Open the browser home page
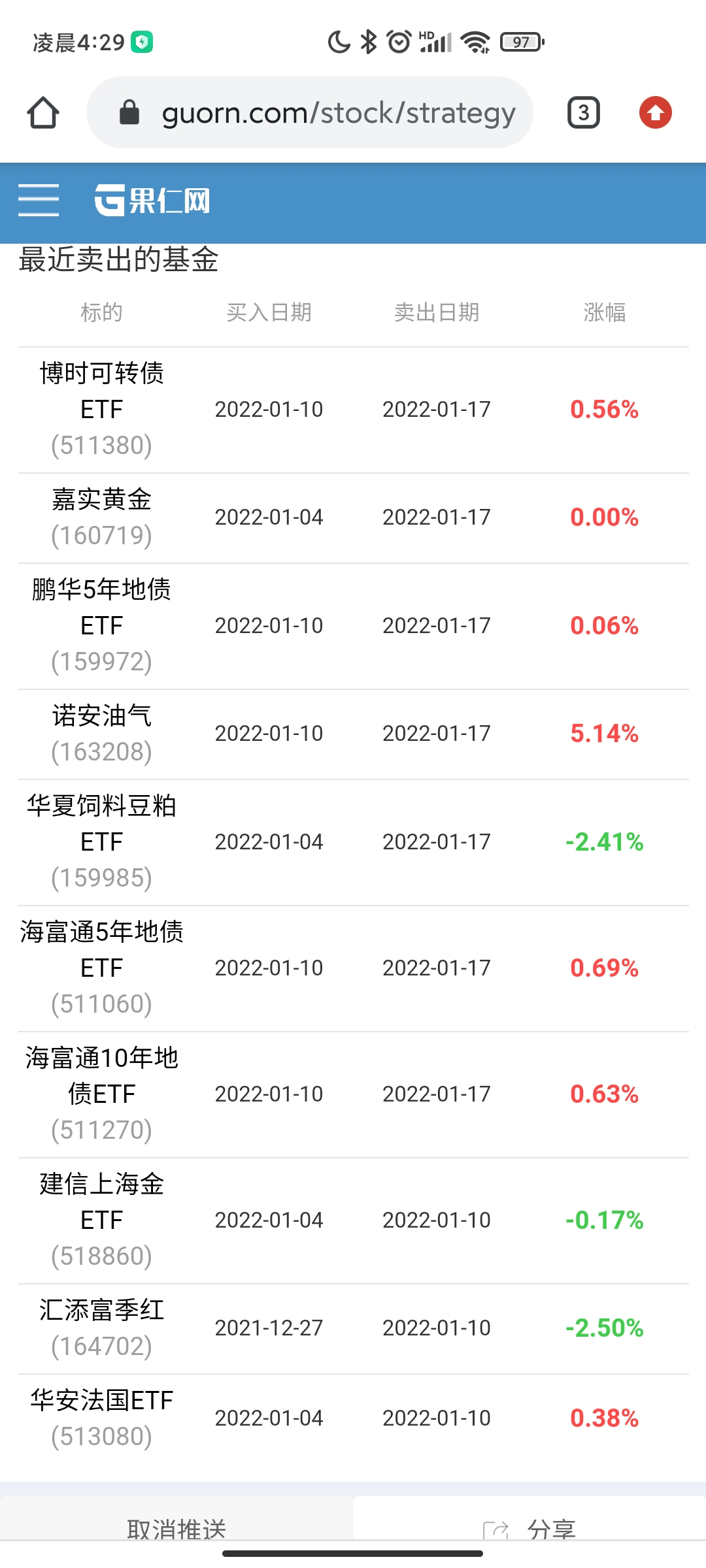Image resolution: width=706 pixels, height=1568 pixels. pyautogui.click(x=43, y=113)
